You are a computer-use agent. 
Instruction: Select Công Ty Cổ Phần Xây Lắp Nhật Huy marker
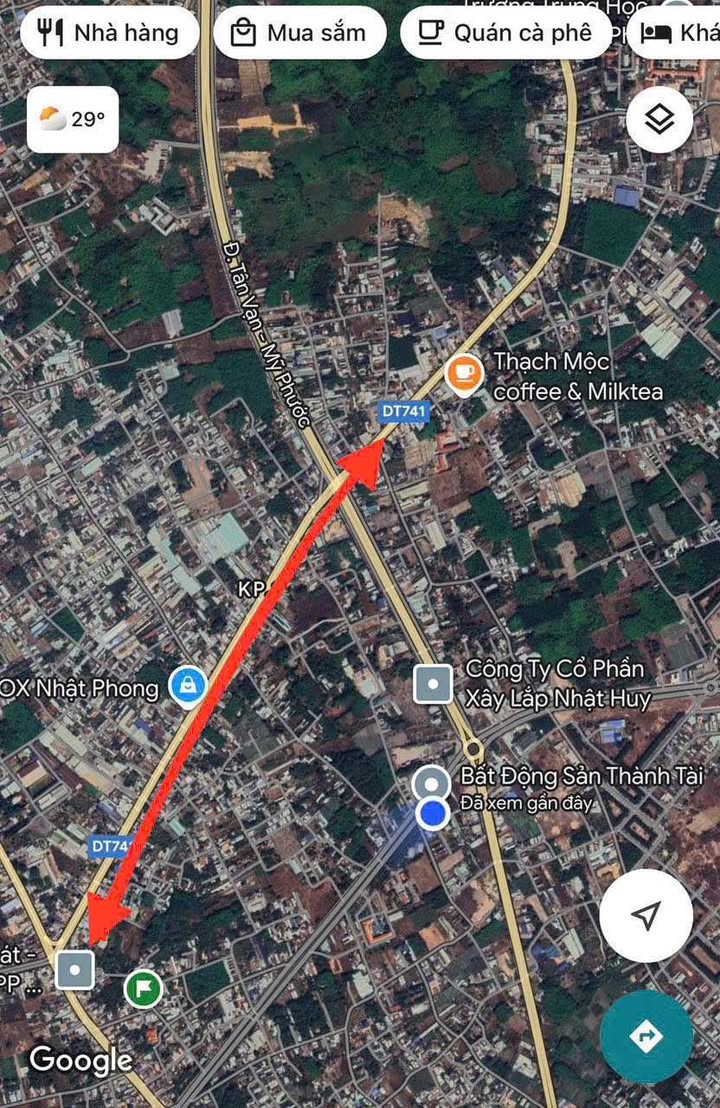click(x=433, y=685)
